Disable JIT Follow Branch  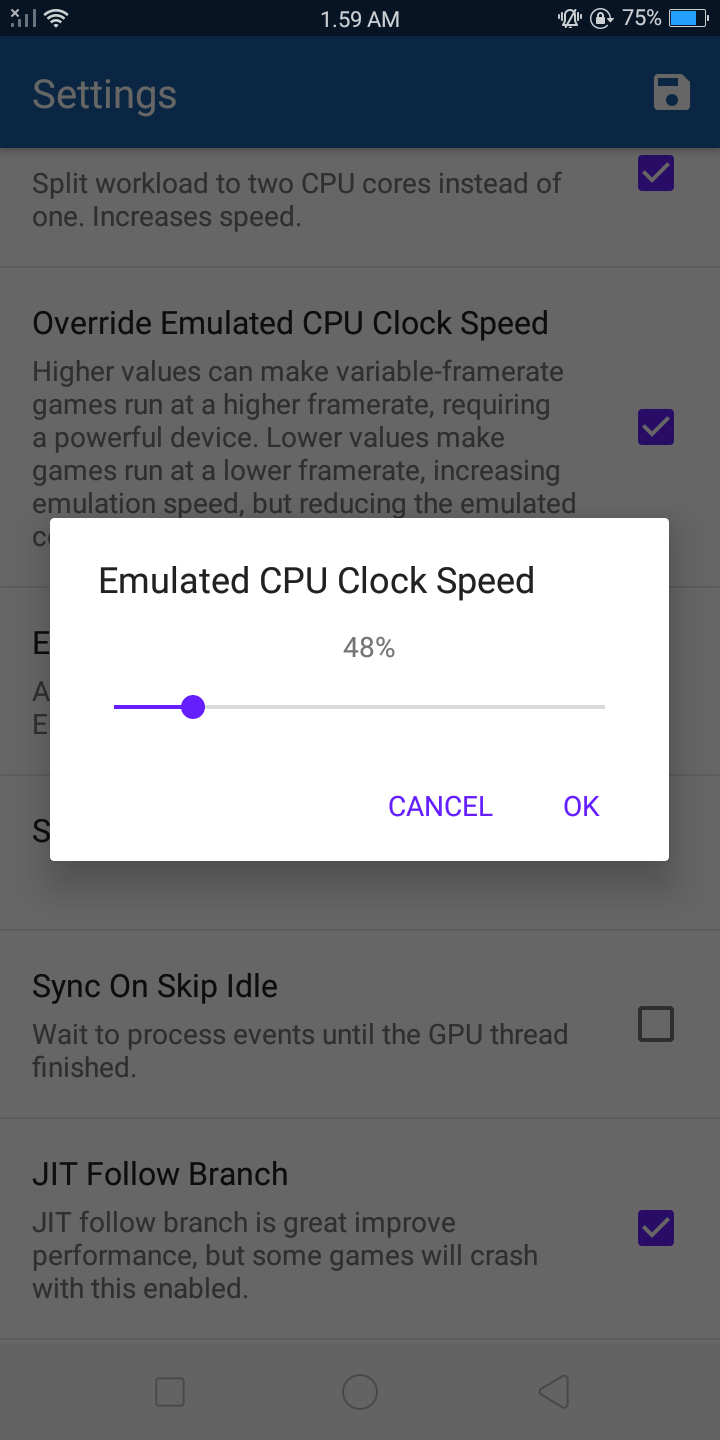[x=655, y=1228]
